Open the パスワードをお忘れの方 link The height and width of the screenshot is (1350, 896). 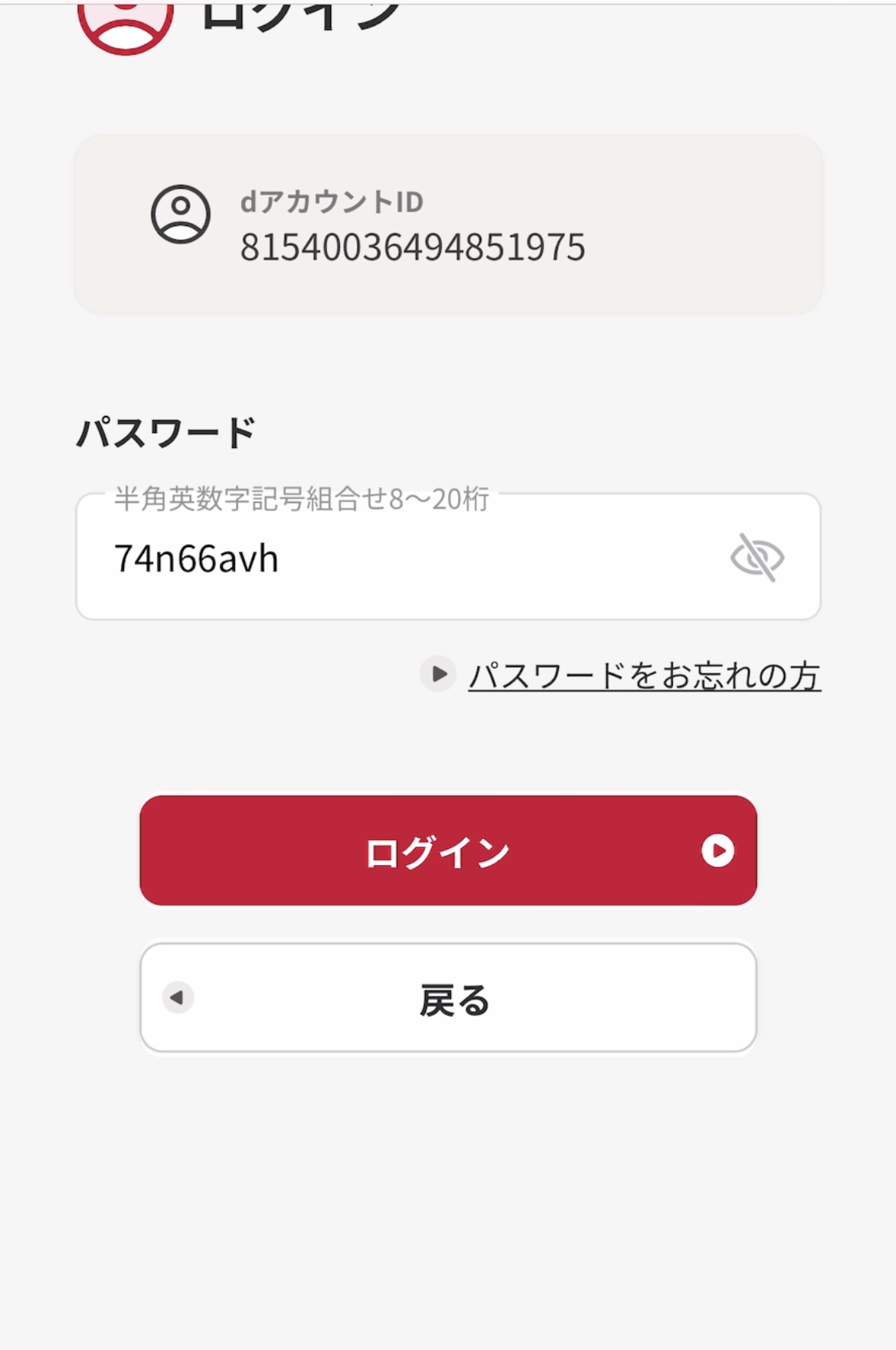[643, 676]
